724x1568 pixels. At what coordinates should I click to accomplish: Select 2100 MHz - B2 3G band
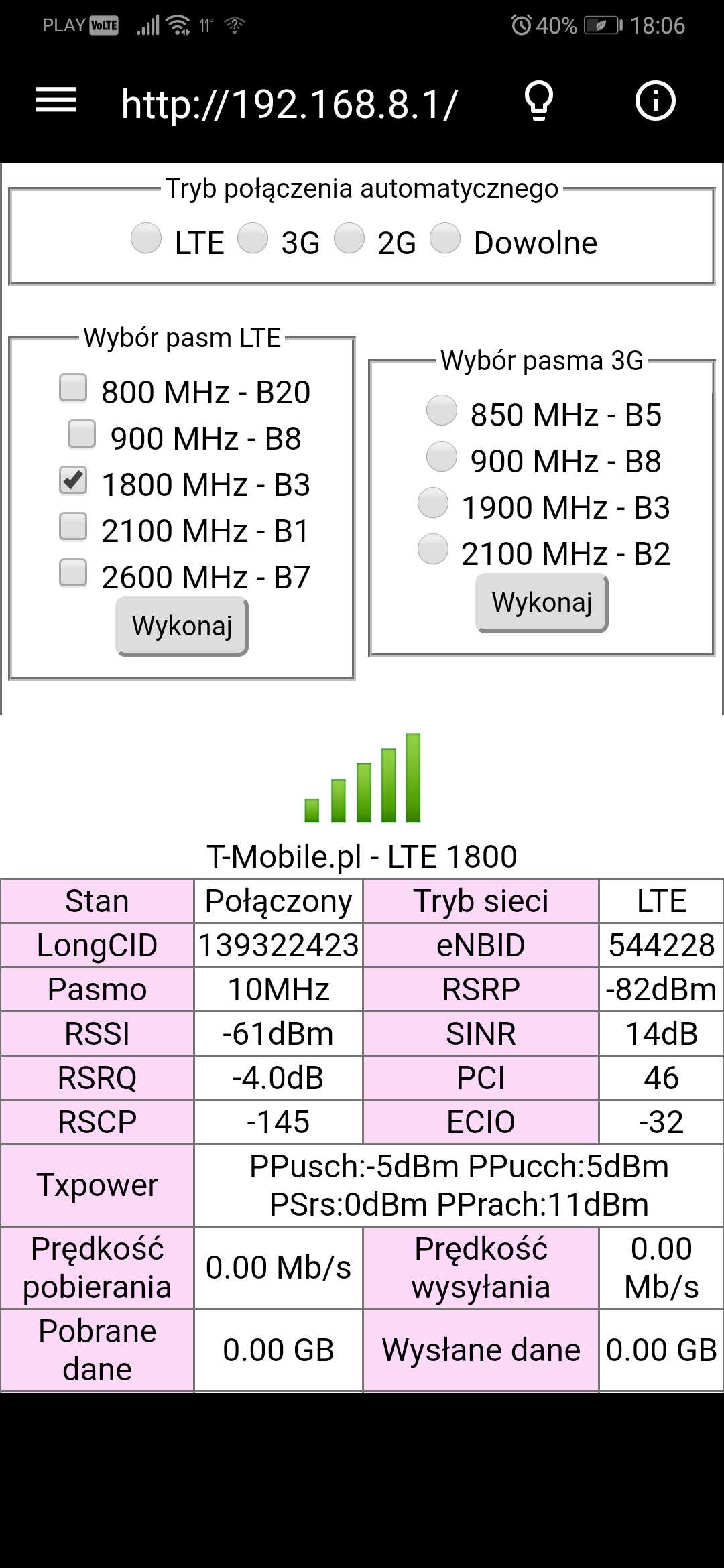coord(433,549)
